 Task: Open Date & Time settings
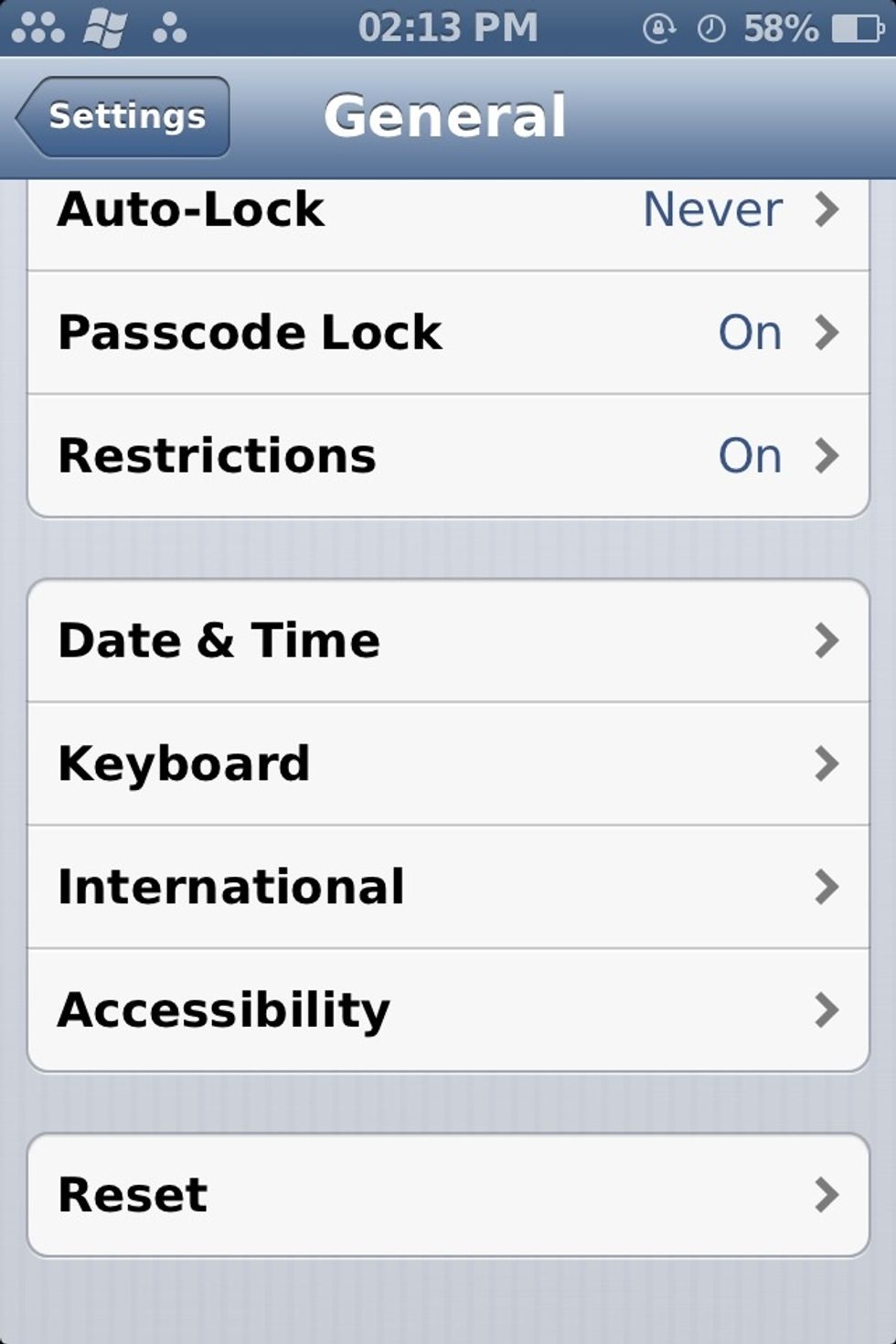448,641
